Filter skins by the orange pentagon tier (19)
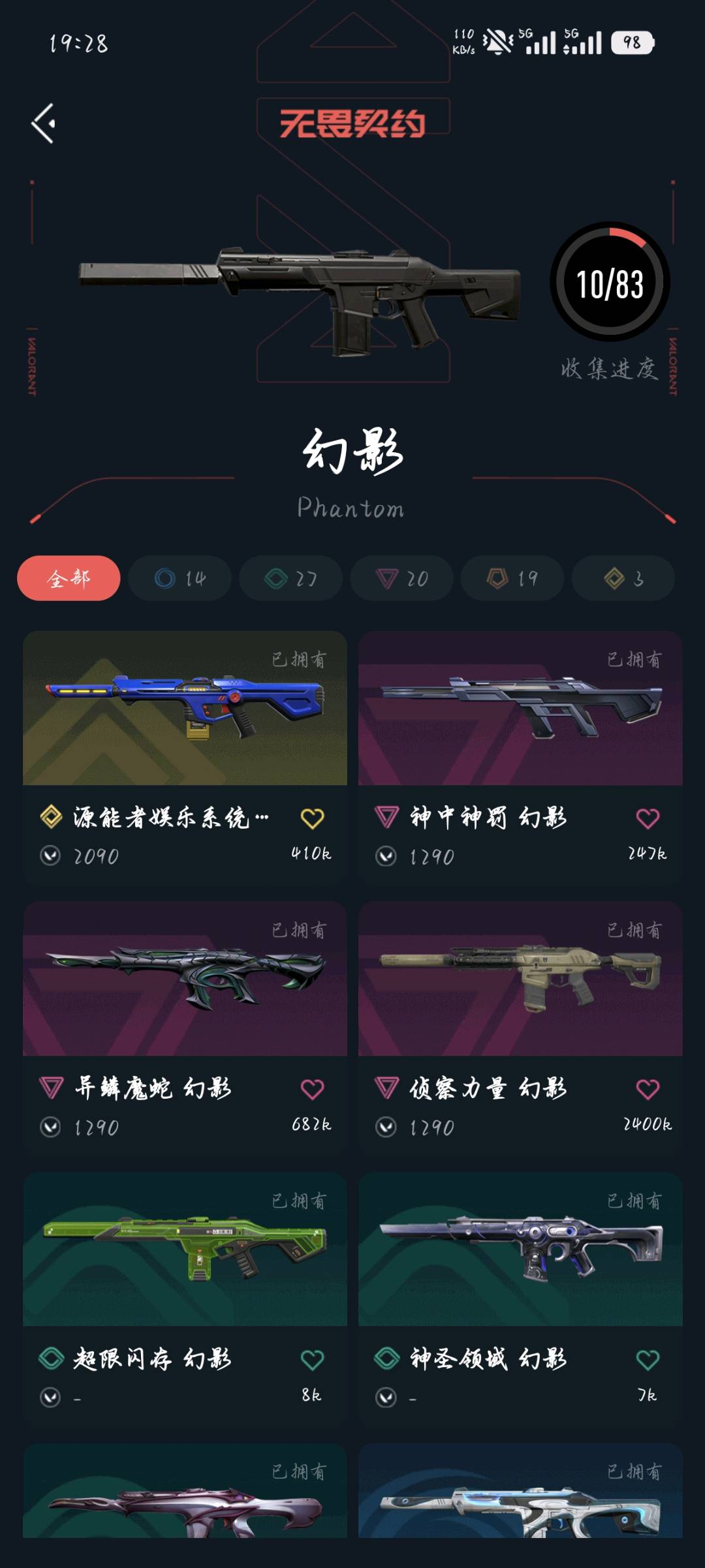Image resolution: width=705 pixels, height=1568 pixels. (512, 578)
